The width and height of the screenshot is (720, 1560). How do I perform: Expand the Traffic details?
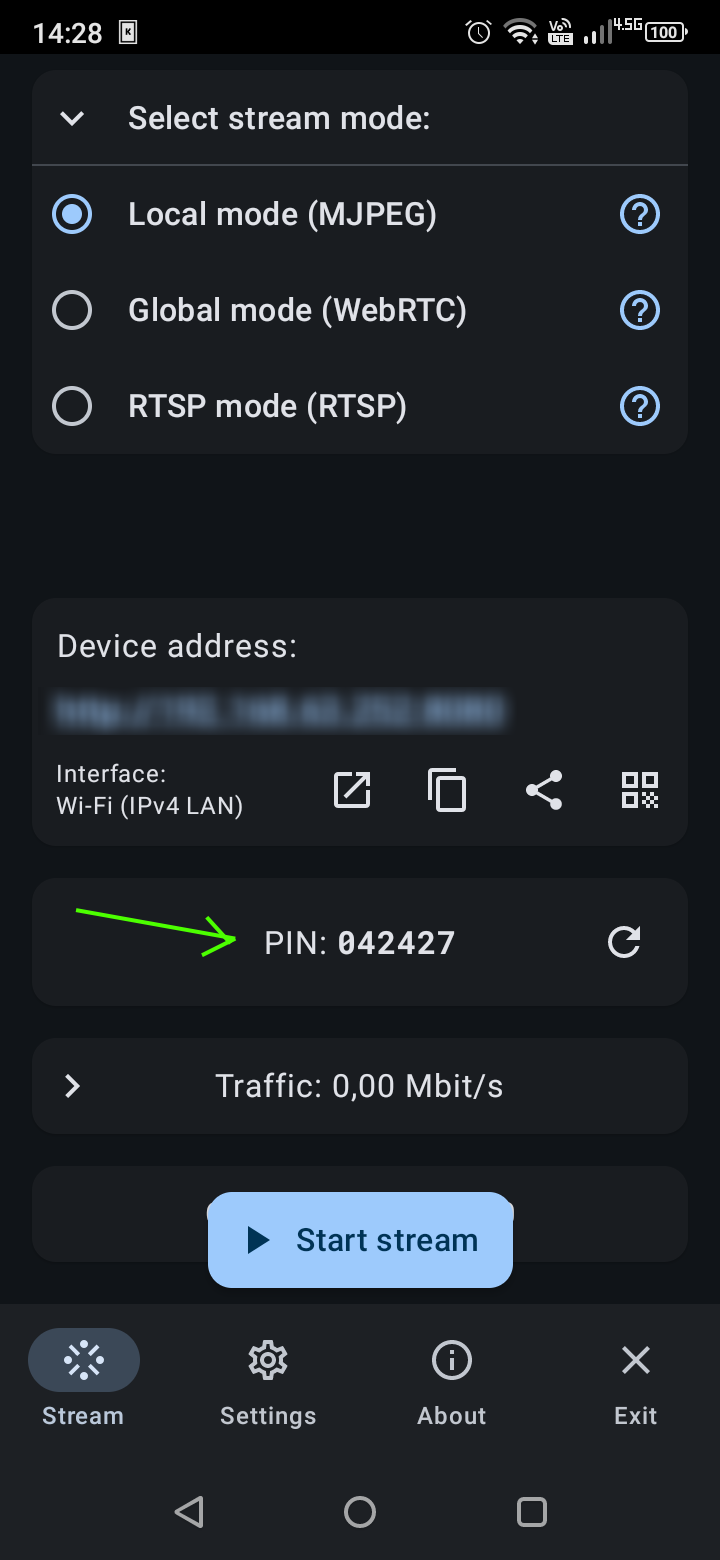coord(72,1086)
